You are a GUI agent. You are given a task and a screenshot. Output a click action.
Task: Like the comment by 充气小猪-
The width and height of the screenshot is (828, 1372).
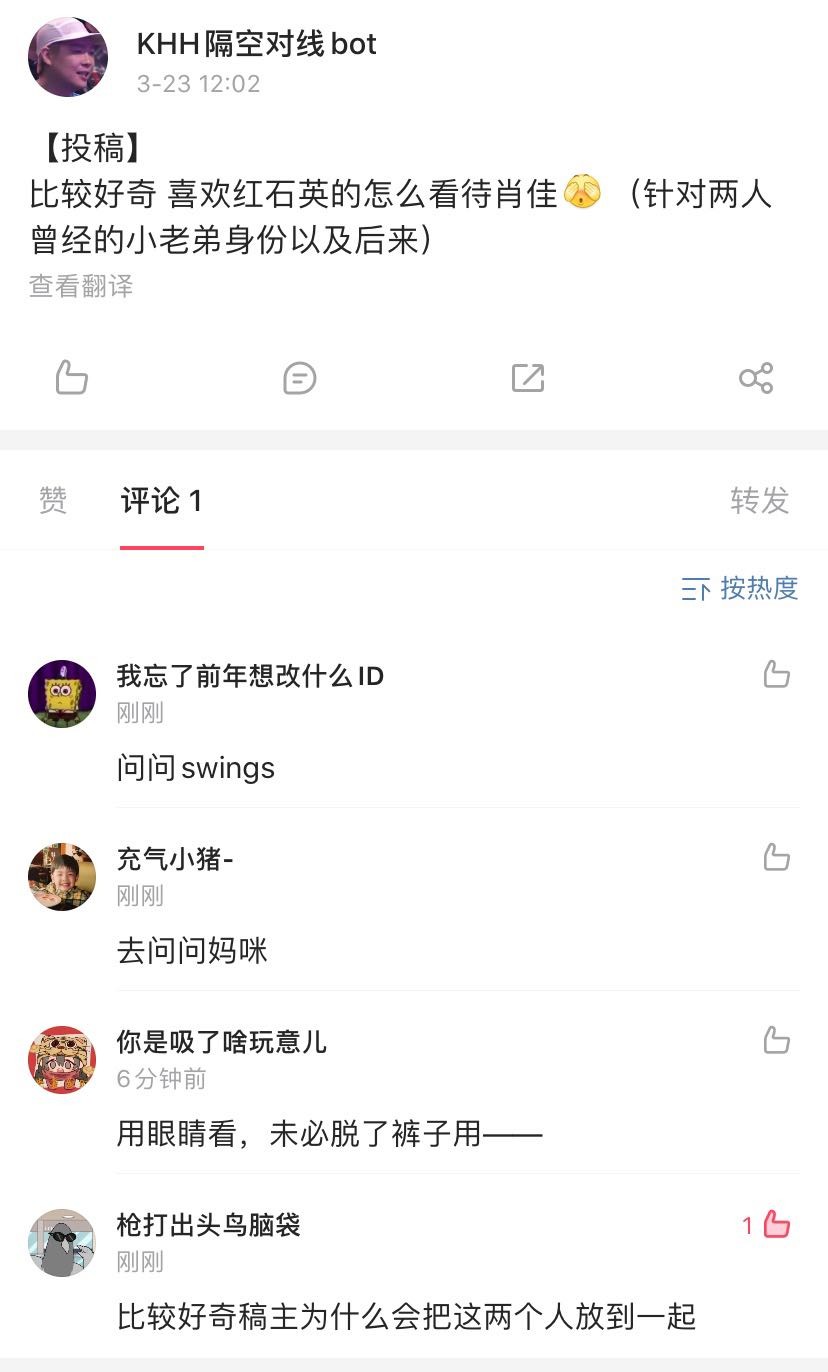tap(777, 857)
